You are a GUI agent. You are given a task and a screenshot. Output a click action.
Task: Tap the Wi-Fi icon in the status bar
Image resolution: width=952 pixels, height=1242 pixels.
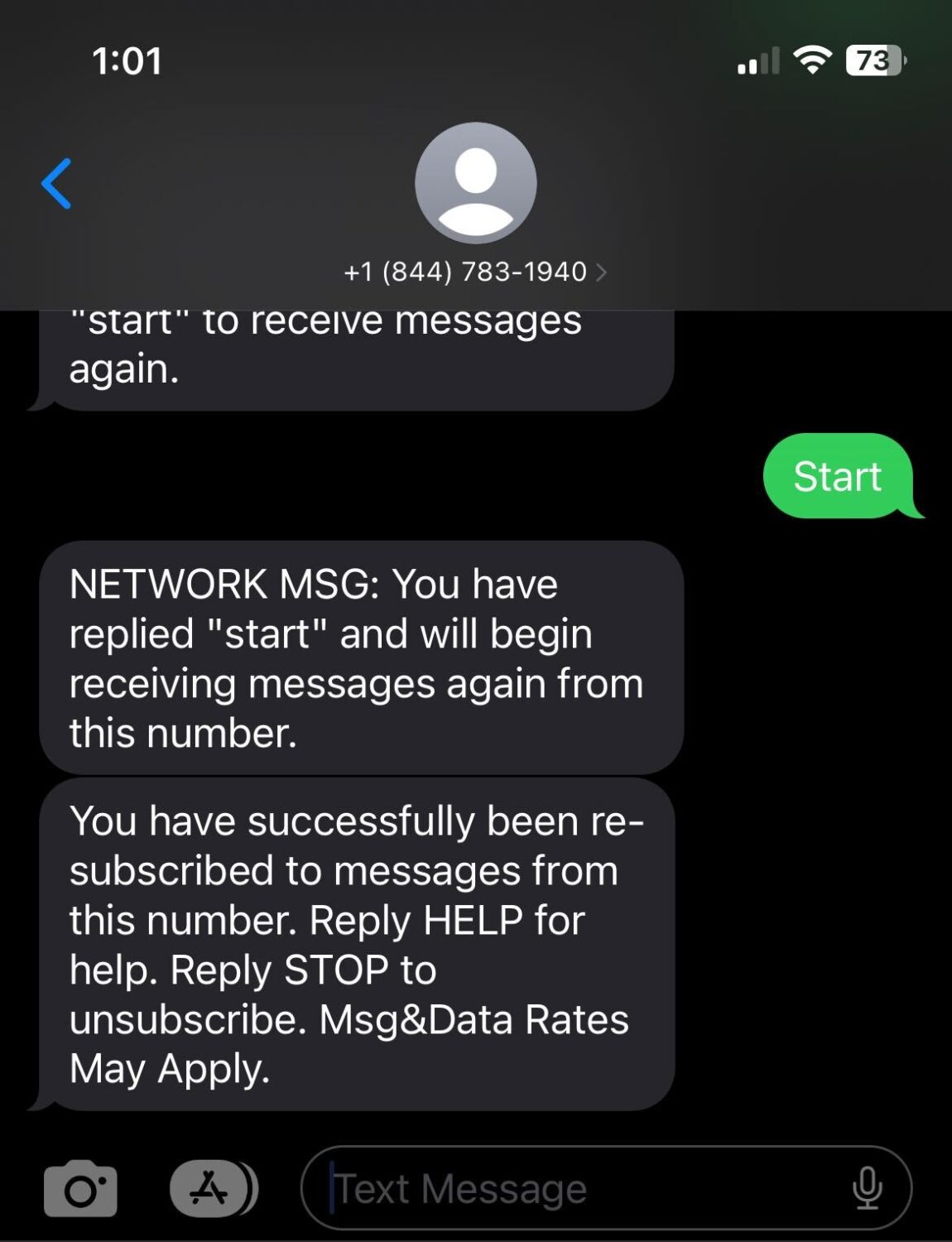click(811, 58)
